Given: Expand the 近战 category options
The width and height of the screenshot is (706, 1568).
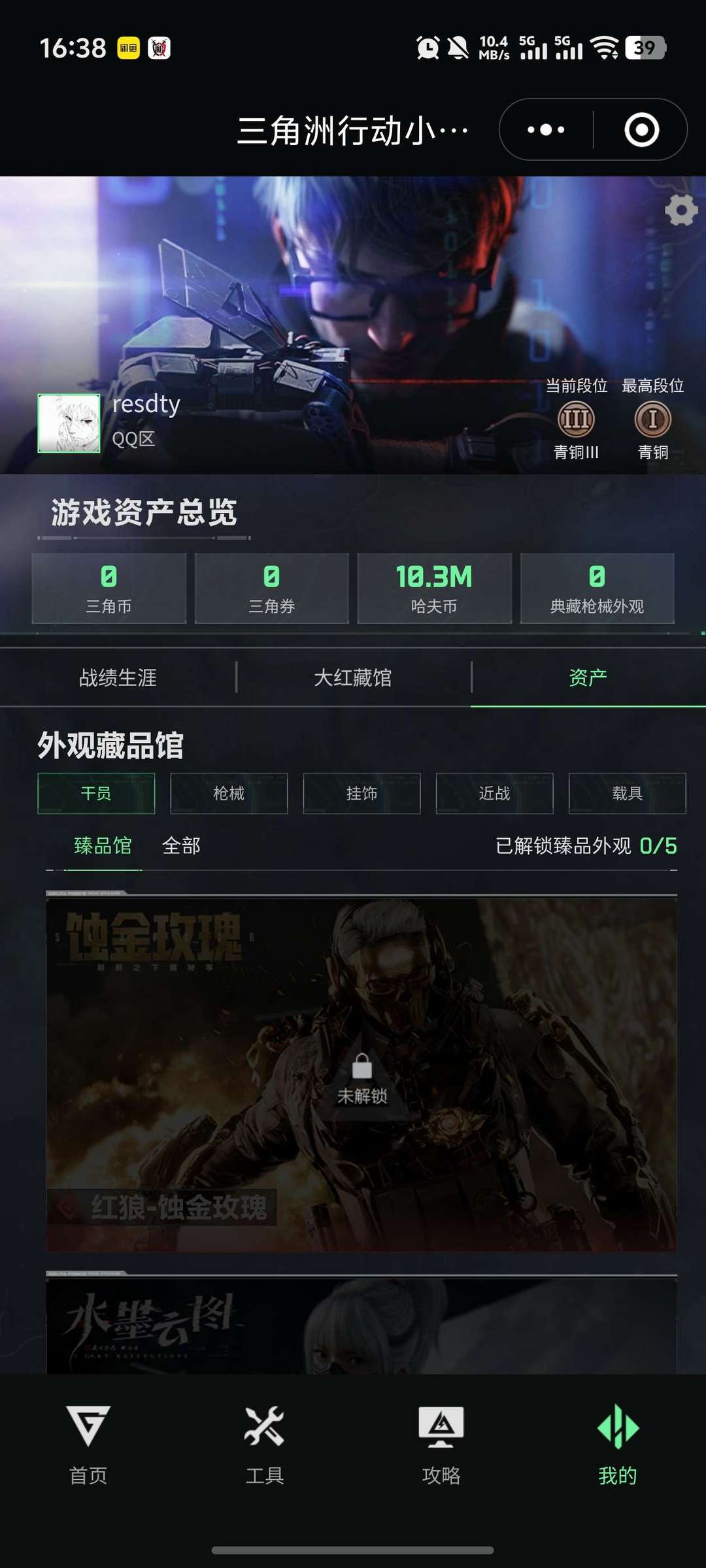Looking at the screenshot, I should click(x=494, y=793).
